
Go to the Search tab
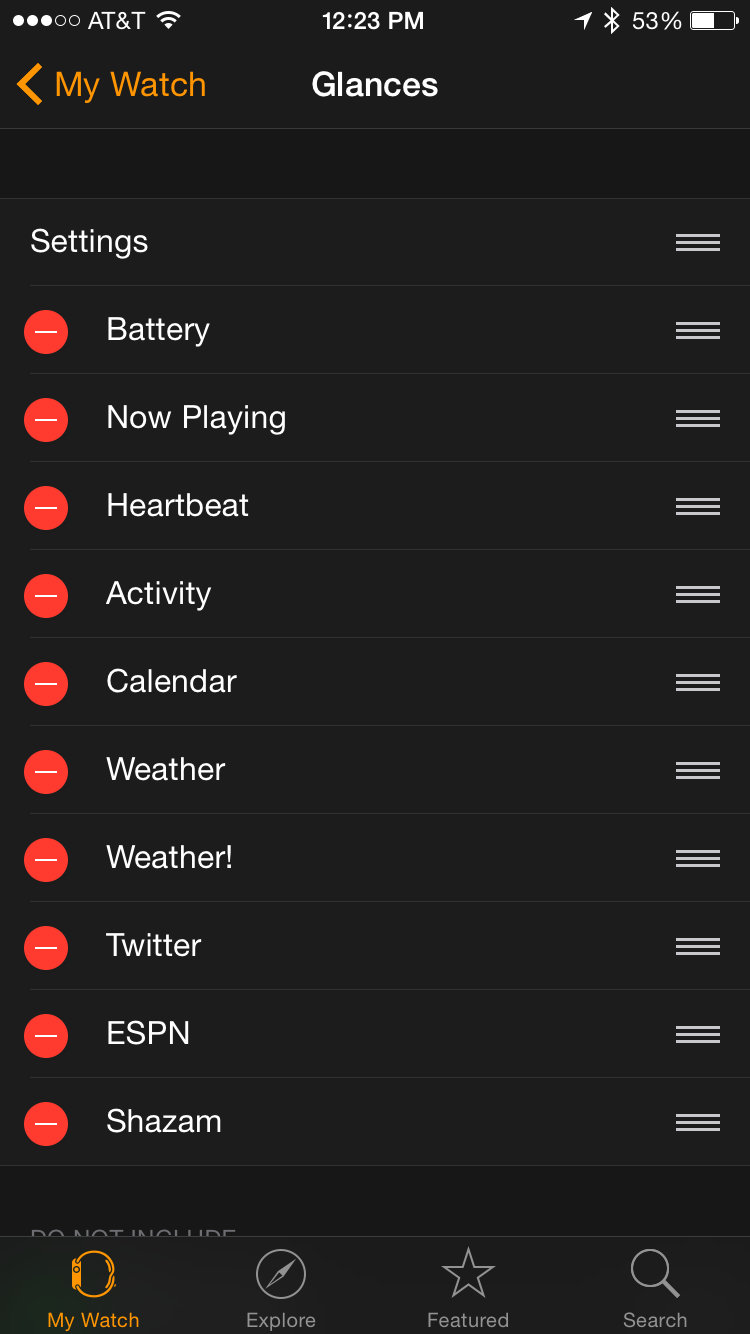[655, 1288]
